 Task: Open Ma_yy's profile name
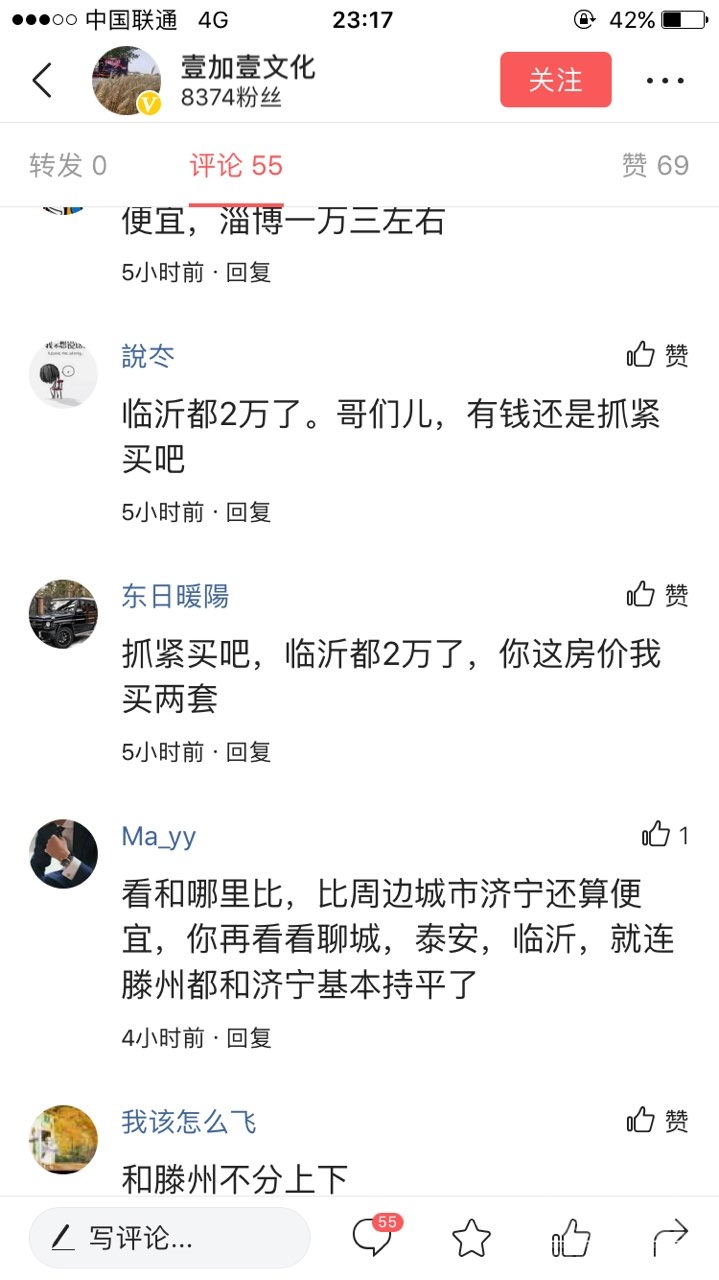point(159,836)
